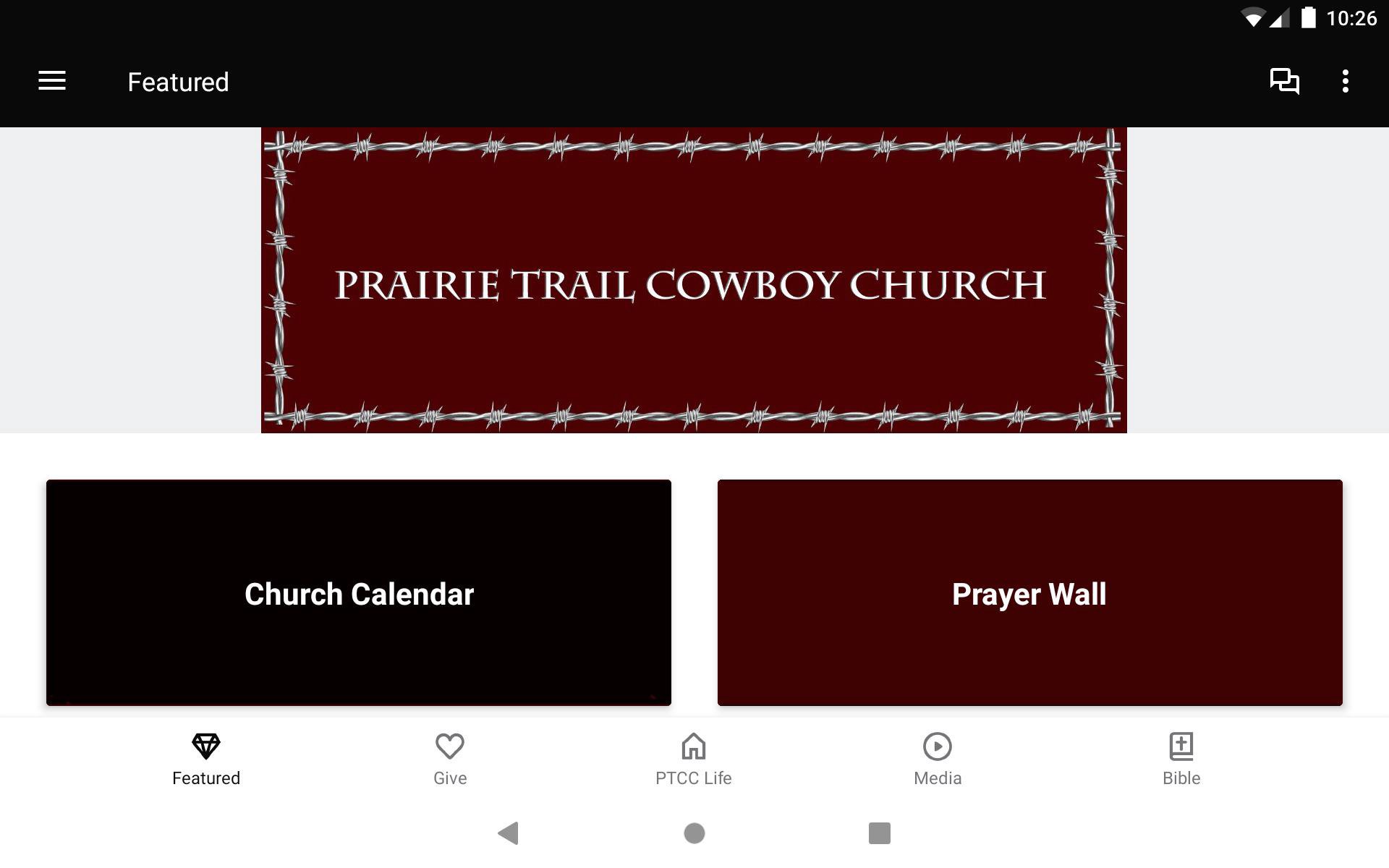Viewport: 1389px width, 868px height.
Task: Open the Bible tab
Action: point(1181,759)
